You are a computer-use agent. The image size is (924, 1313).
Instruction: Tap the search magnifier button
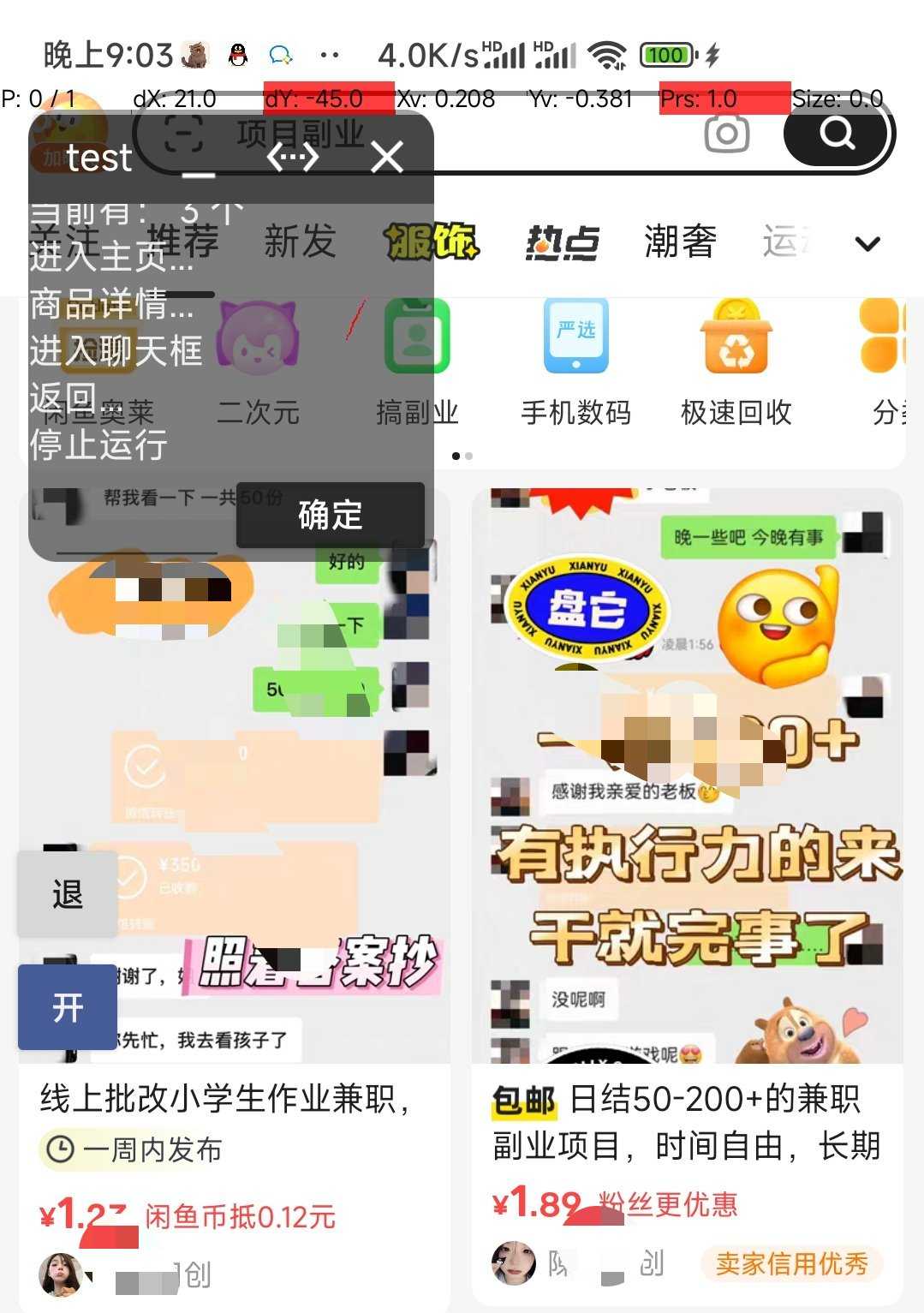click(837, 134)
